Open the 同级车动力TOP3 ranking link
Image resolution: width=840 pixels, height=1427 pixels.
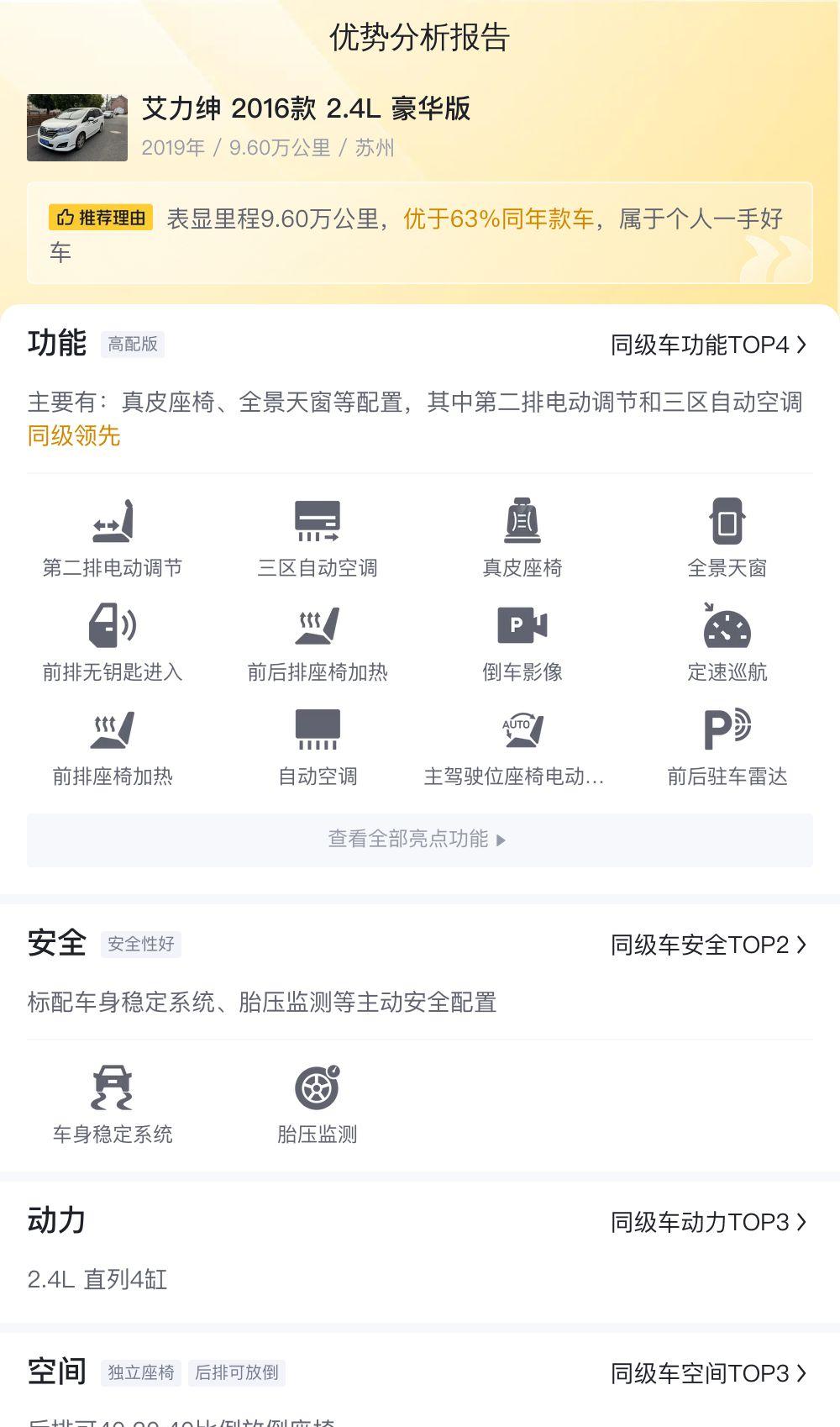pos(709,1223)
